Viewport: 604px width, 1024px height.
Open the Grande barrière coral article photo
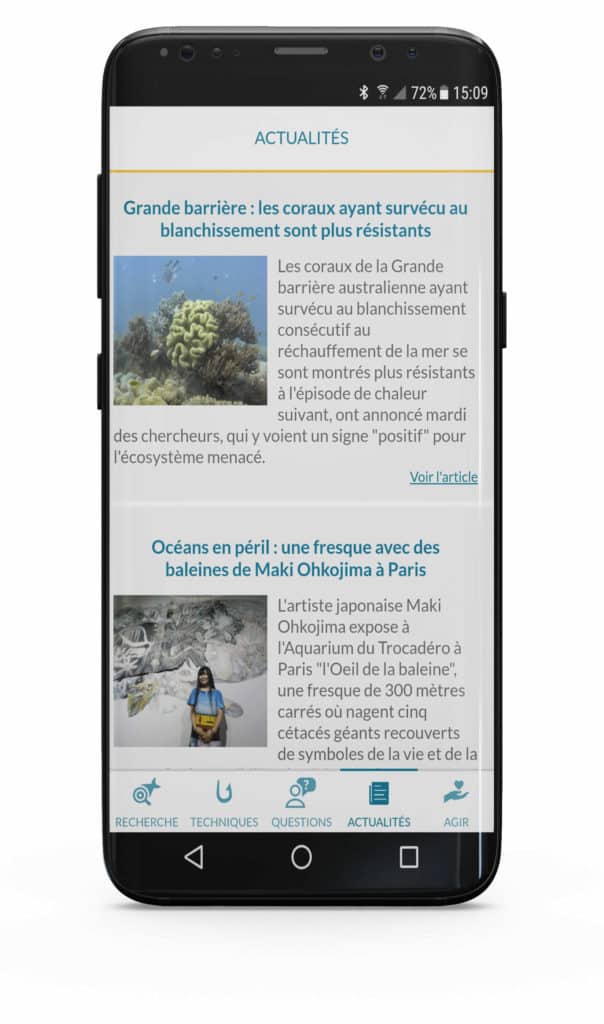[x=190, y=330]
